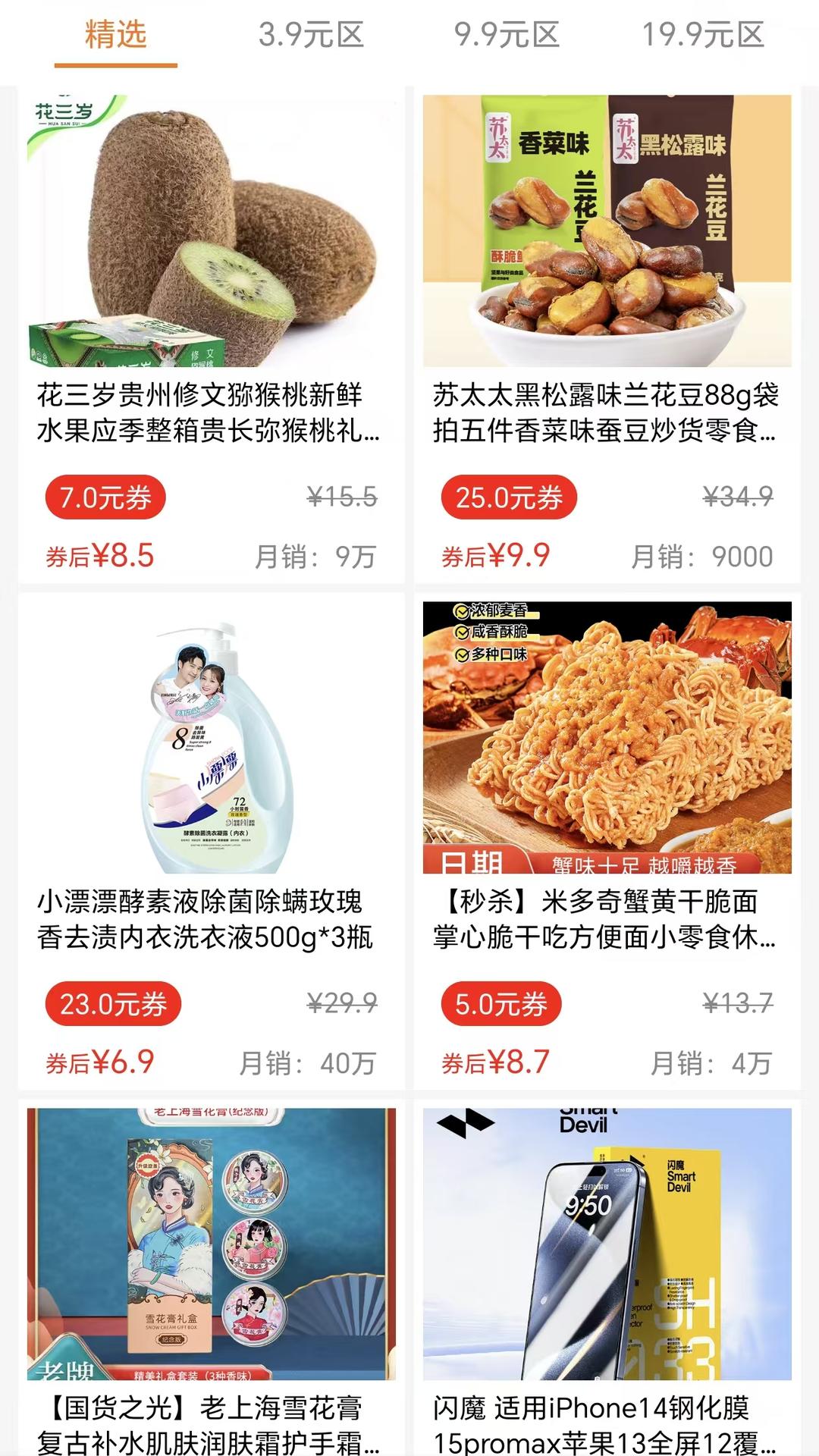Open the 3.9元区 tab

[314, 35]
